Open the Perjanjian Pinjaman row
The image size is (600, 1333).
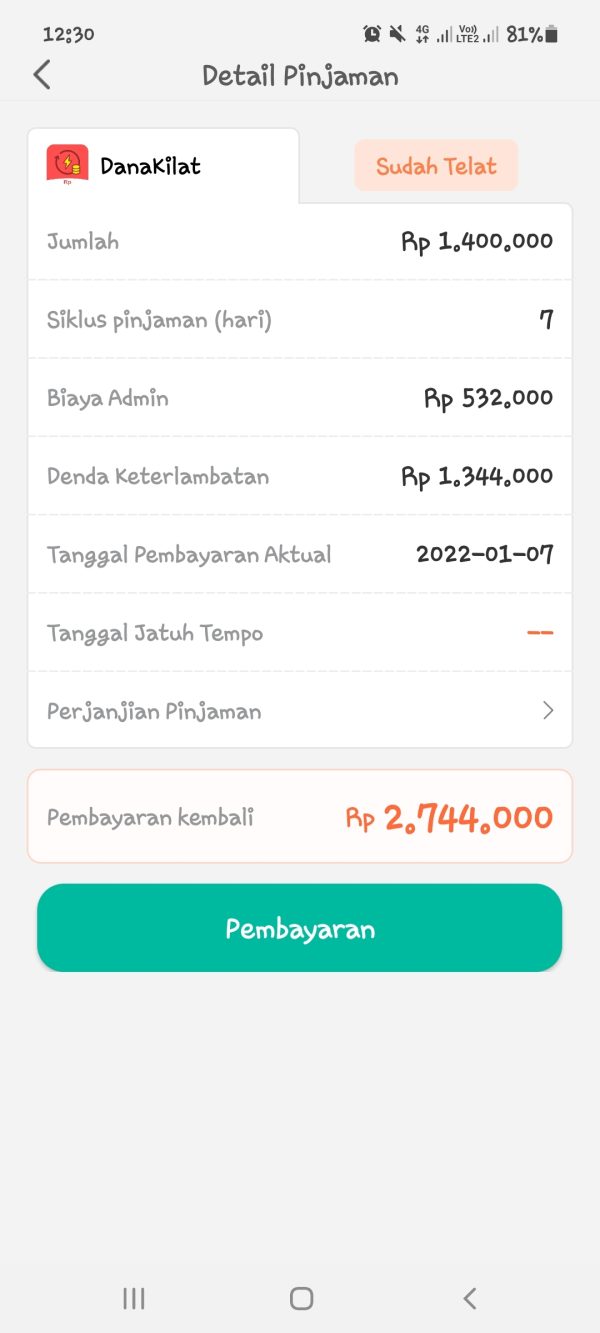[x=300, y=711]
